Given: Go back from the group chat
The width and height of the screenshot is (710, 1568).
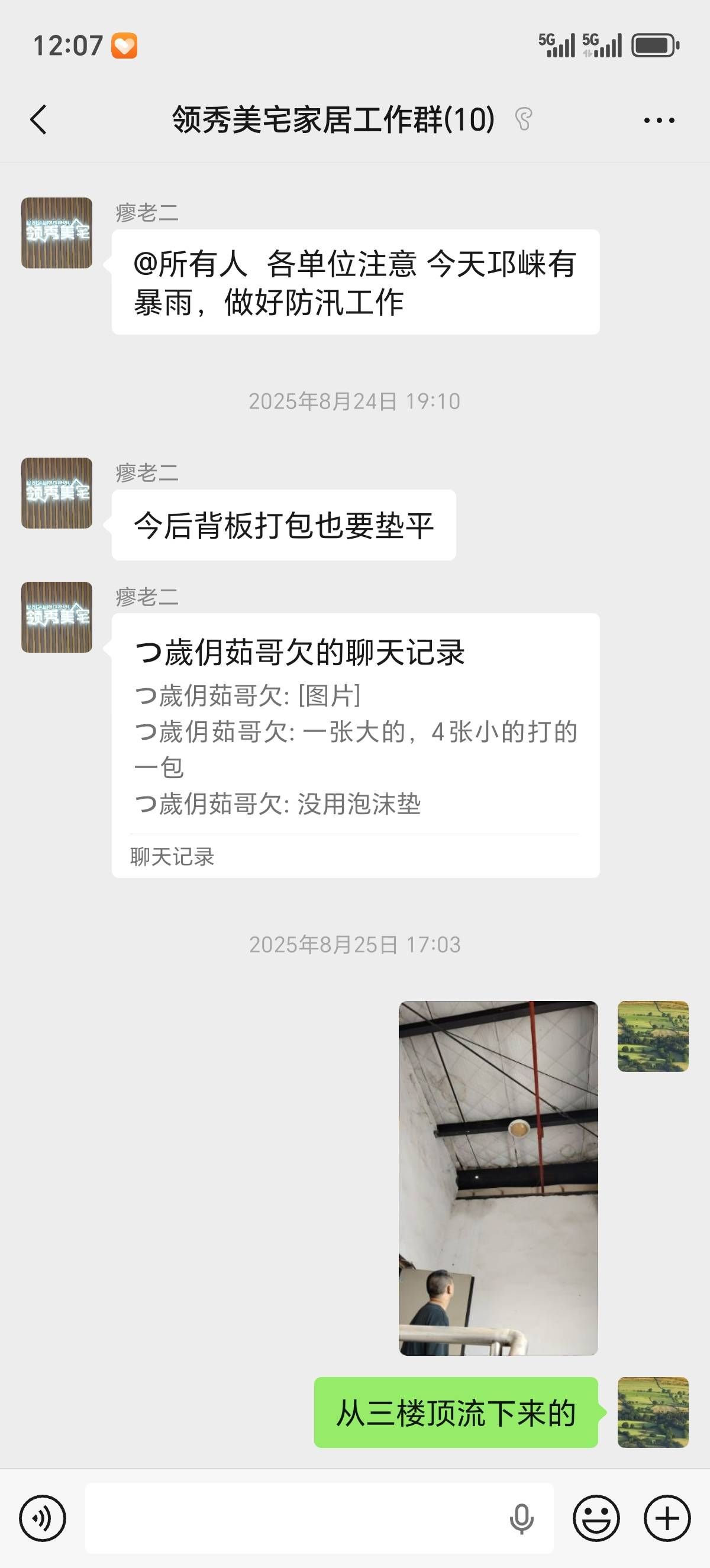Looking at the screenshot, I should [x=38, y=119].
